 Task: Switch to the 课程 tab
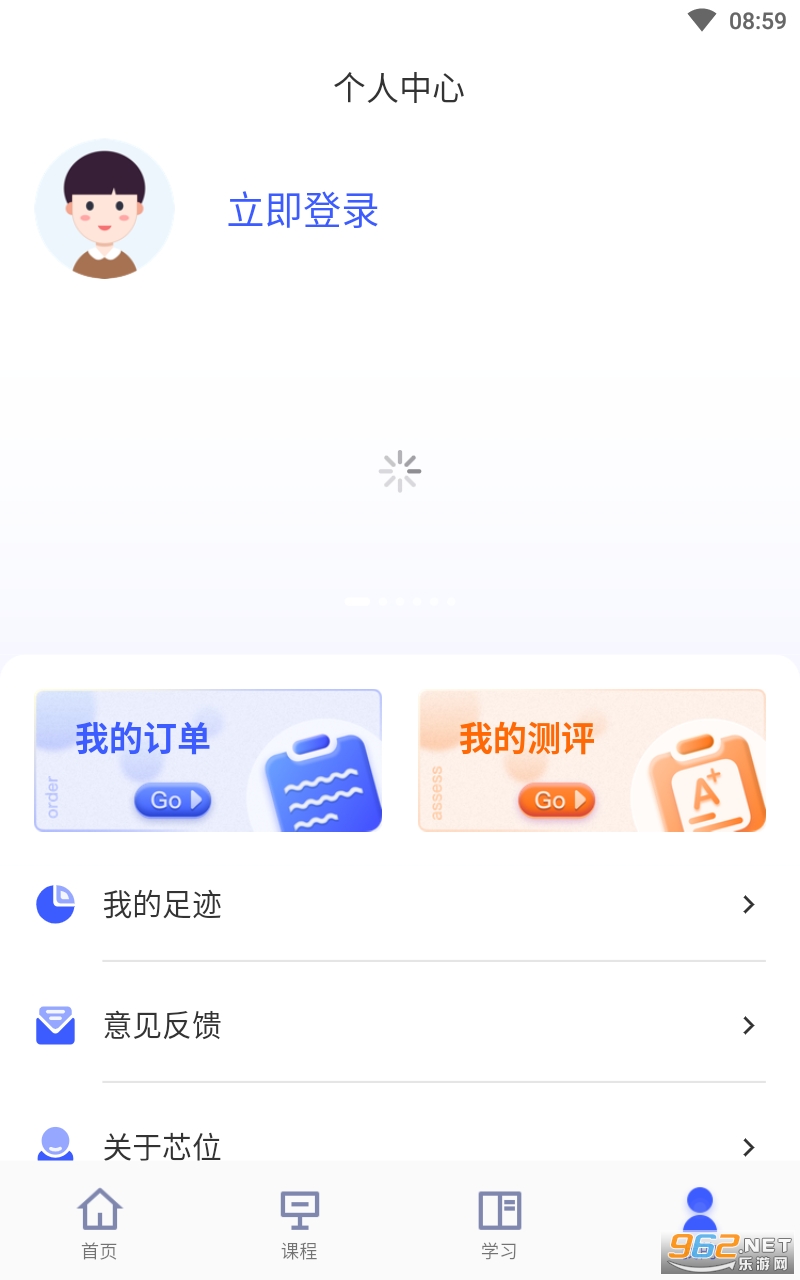(x=299, y=1222)
